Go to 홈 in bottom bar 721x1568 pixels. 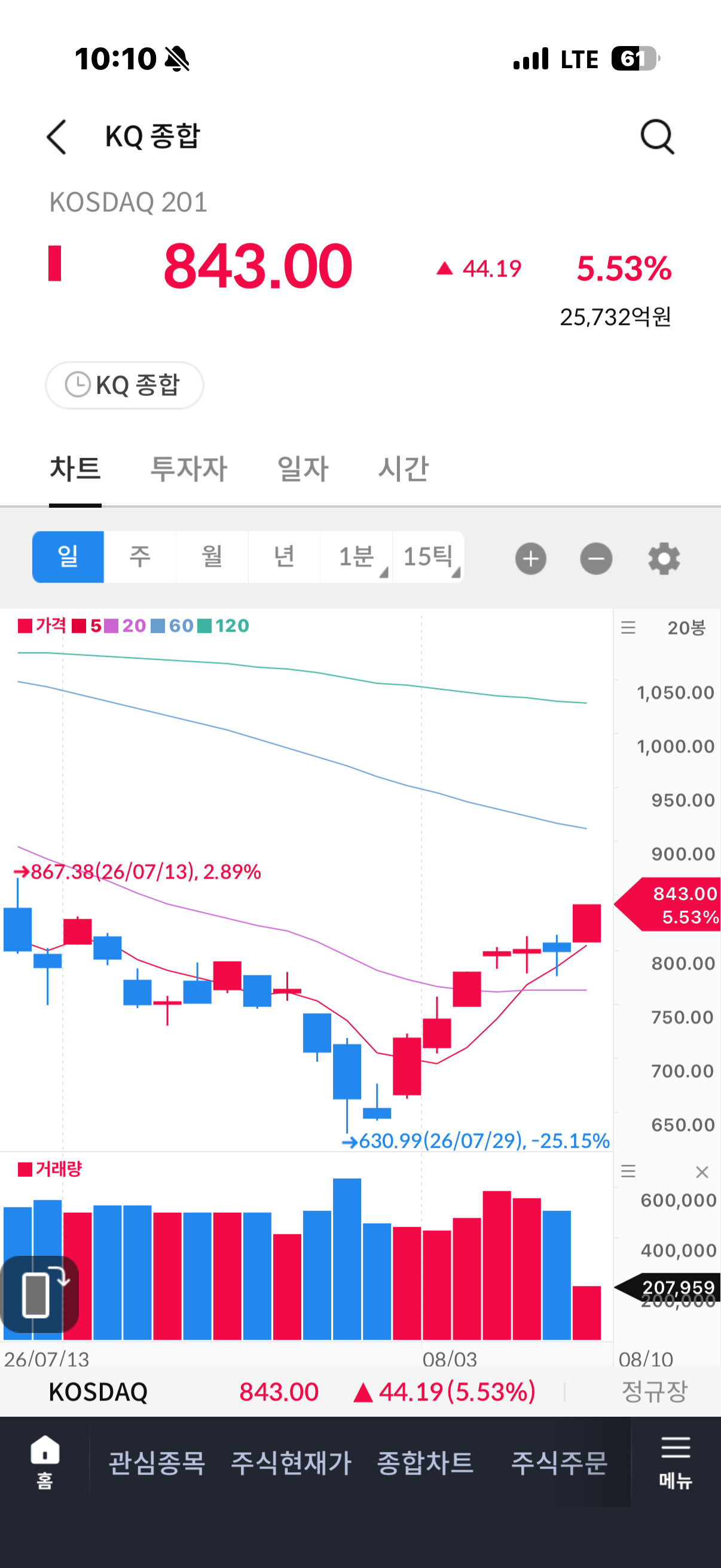45,1462
